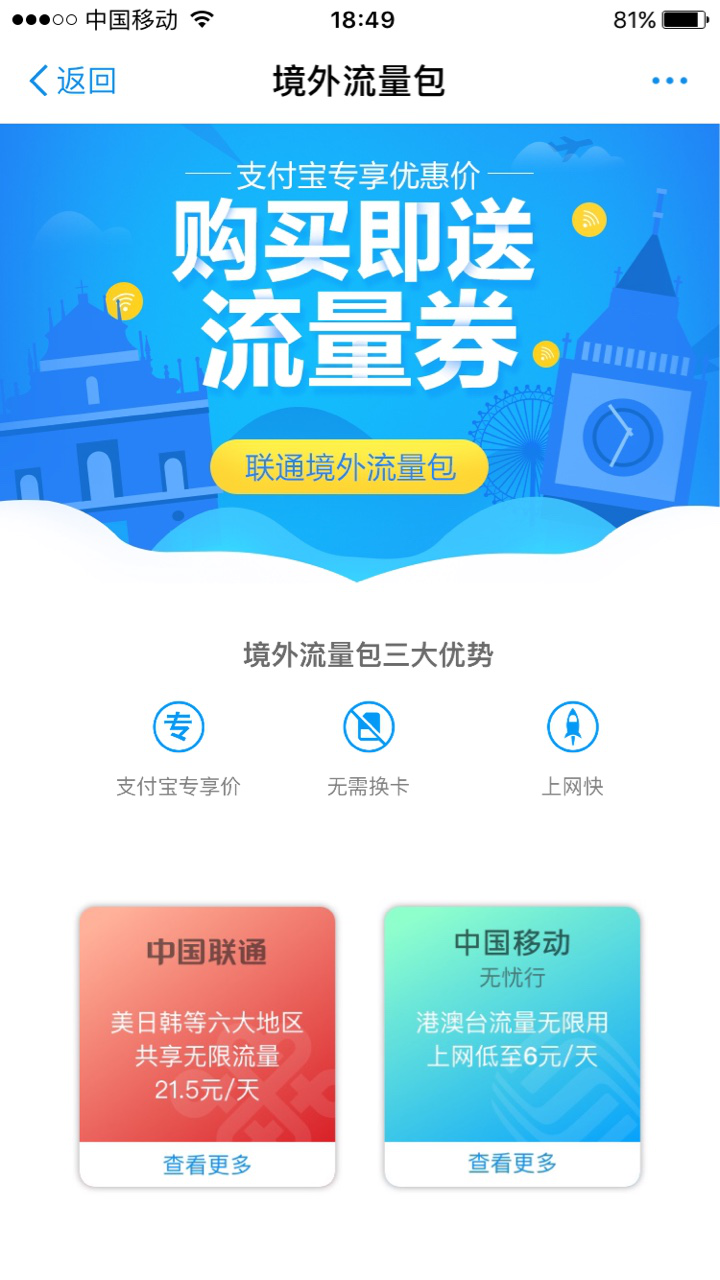View 查看更多 under 中国移动
The height and width of the screenshot is (1280, 720).
pos(512,1164)
